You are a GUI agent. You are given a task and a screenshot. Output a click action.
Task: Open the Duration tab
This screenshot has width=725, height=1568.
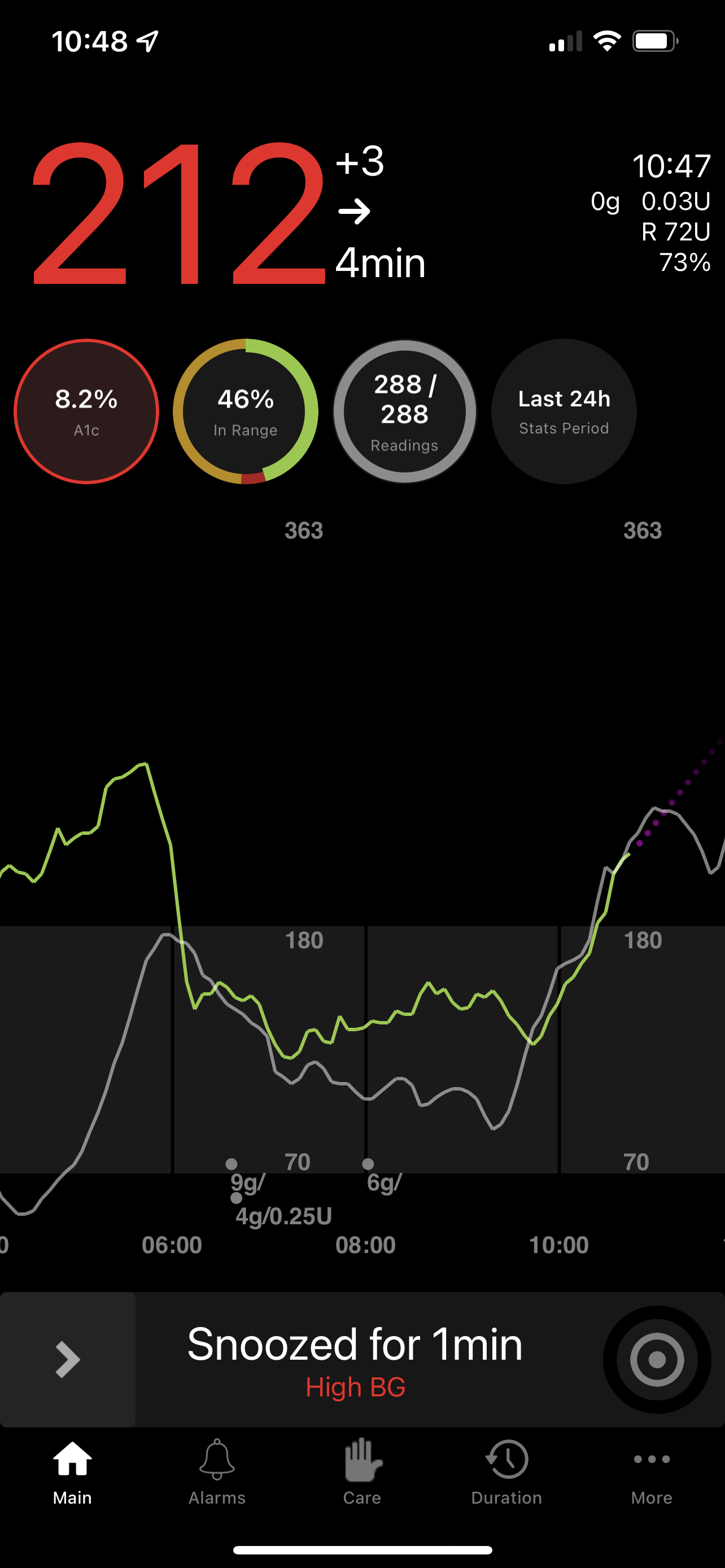click(x=506, y=1471)
